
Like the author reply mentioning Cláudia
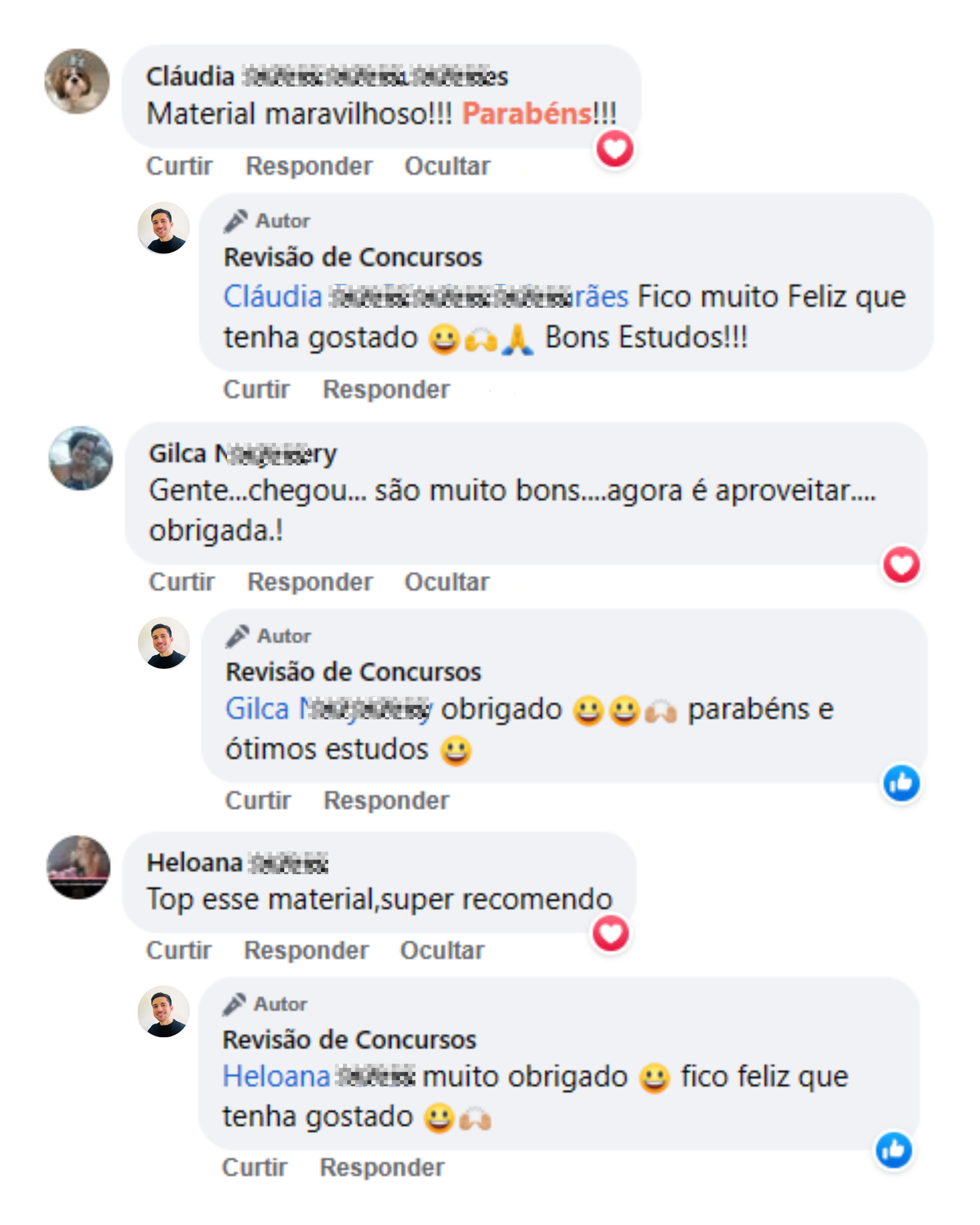(256, 390)
